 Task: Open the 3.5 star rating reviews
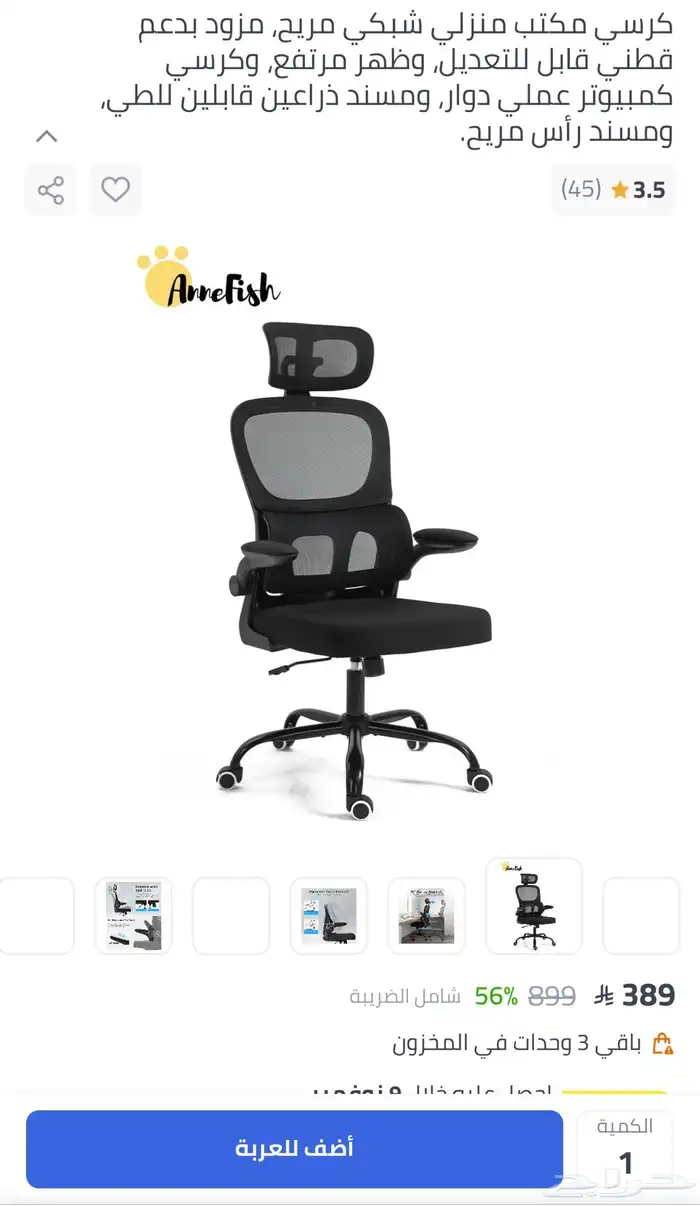(613, 189)
